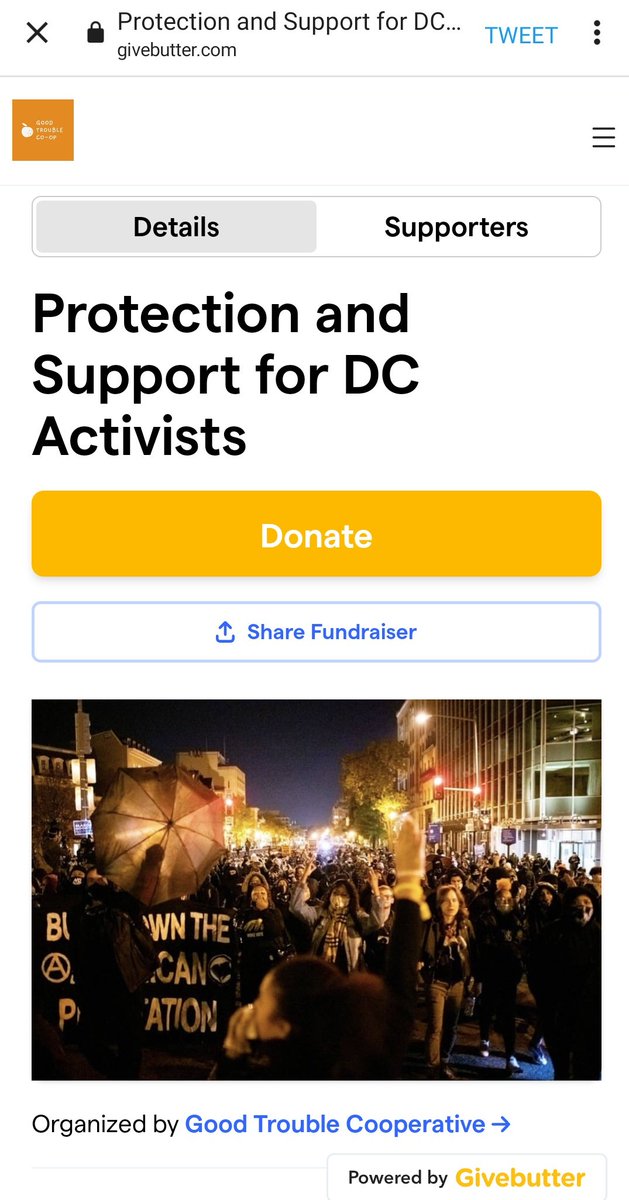Switch to the Supporters tab
This screenshot has width=629, height=1200.
[x=456, y=227]
